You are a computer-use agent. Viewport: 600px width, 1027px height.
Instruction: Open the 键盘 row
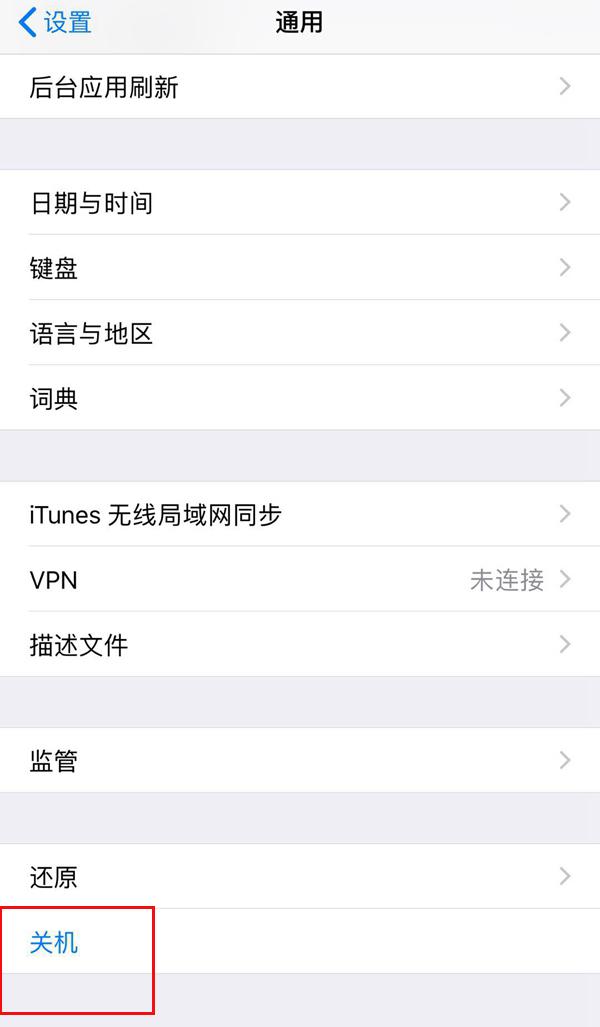(300, 267)
